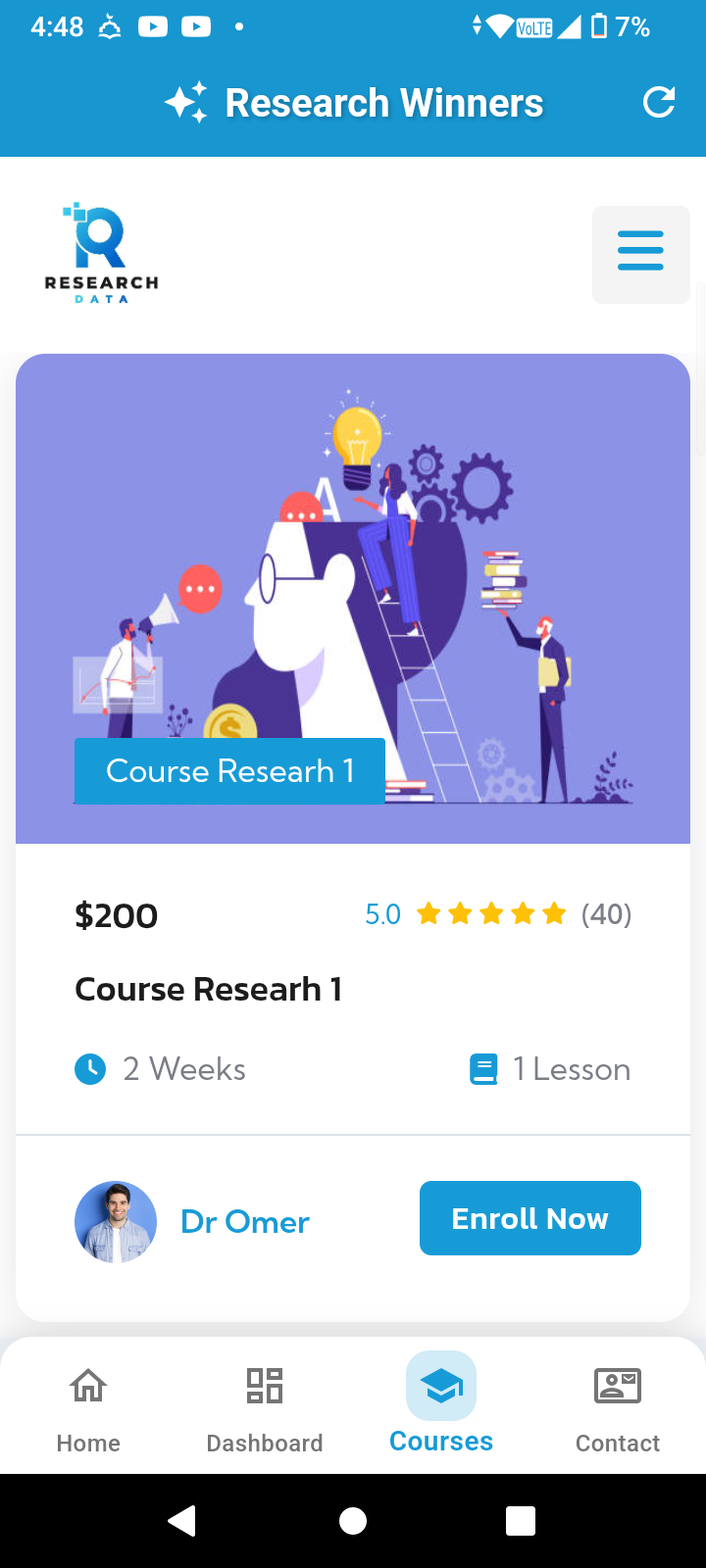Open the hamburger menu

641,255
